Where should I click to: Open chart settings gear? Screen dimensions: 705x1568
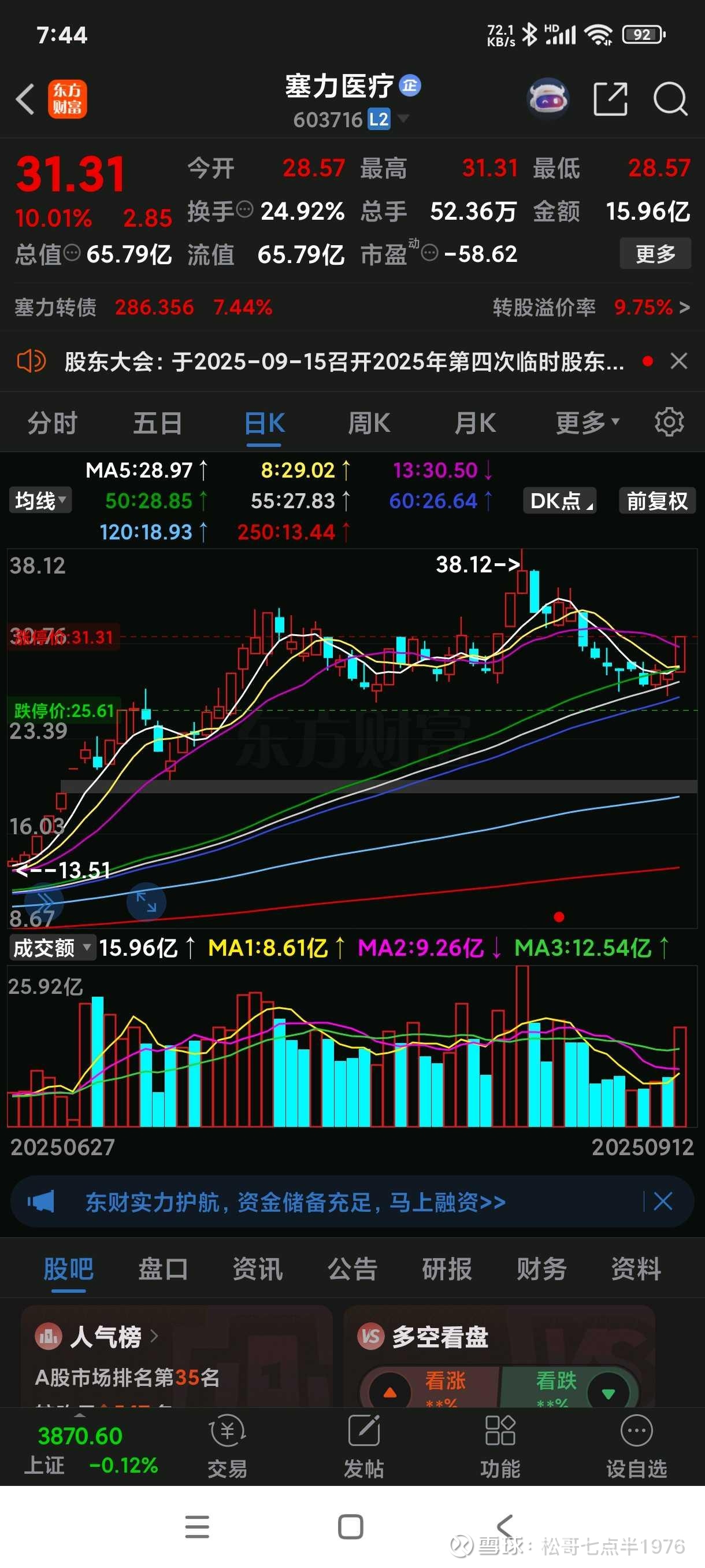click(669, 422)
